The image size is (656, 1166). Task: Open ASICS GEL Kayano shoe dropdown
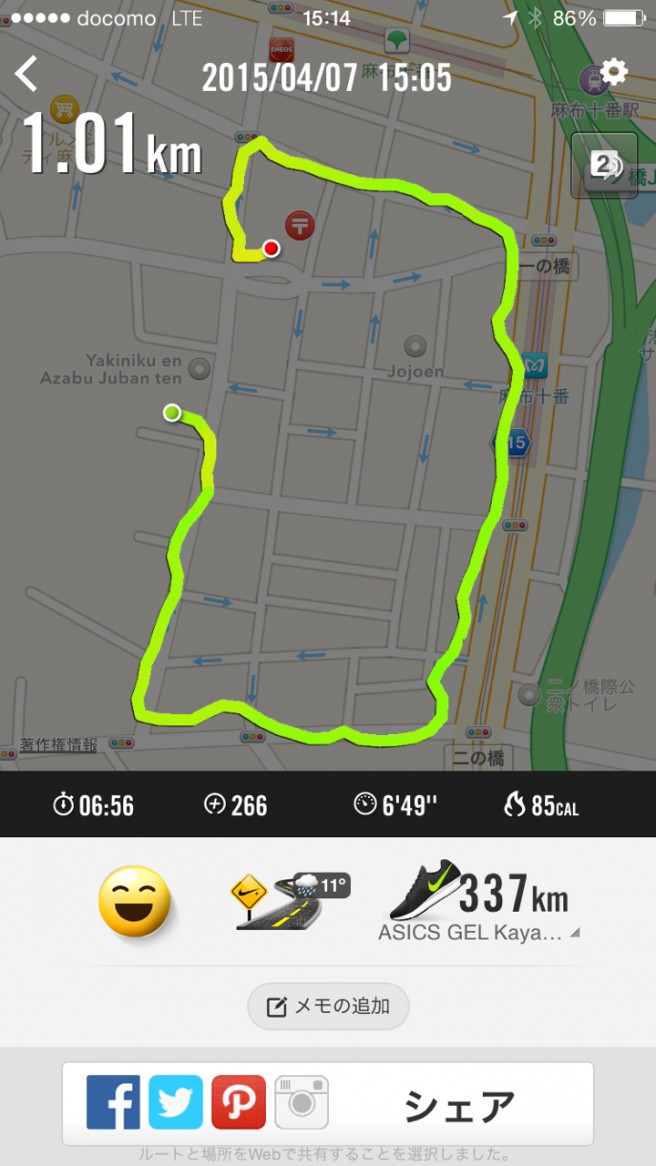[x=478, y=932]
